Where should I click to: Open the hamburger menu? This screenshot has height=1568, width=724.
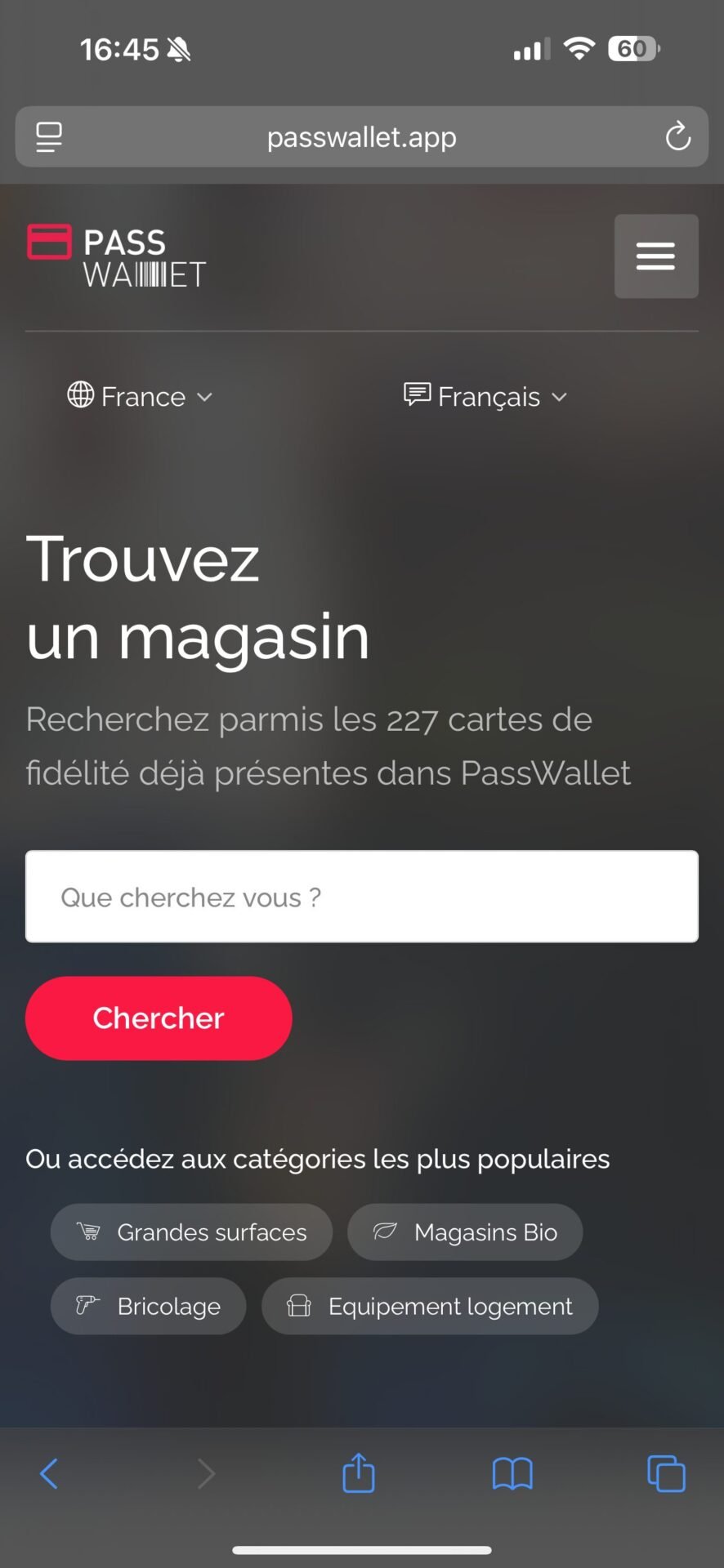(656, 256)
